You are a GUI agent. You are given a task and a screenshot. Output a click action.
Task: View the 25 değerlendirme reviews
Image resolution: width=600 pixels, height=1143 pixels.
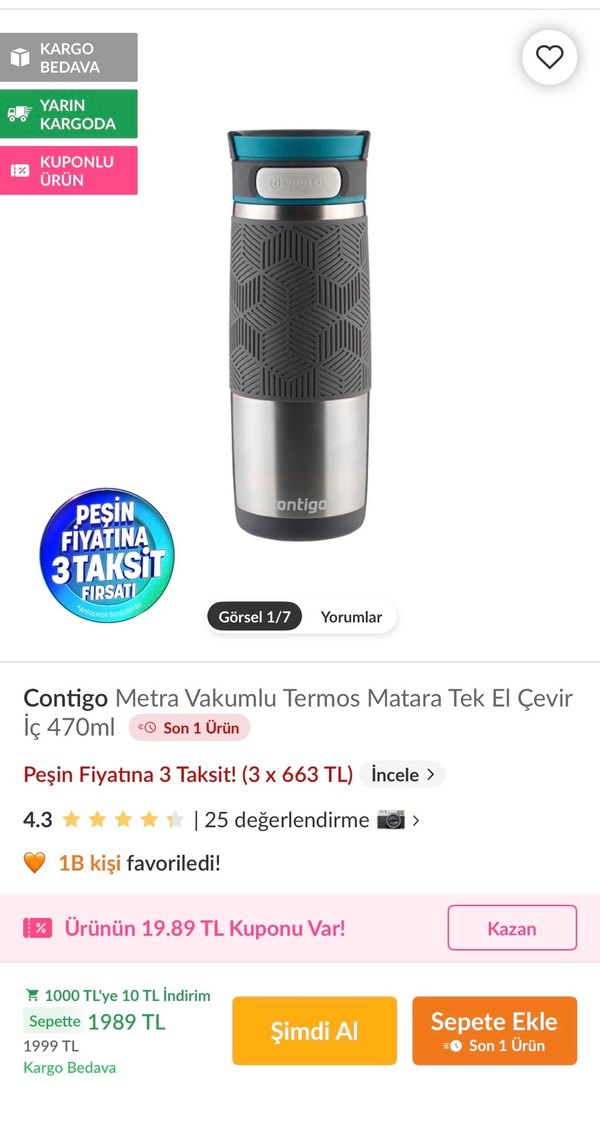[x=286, y=820]
